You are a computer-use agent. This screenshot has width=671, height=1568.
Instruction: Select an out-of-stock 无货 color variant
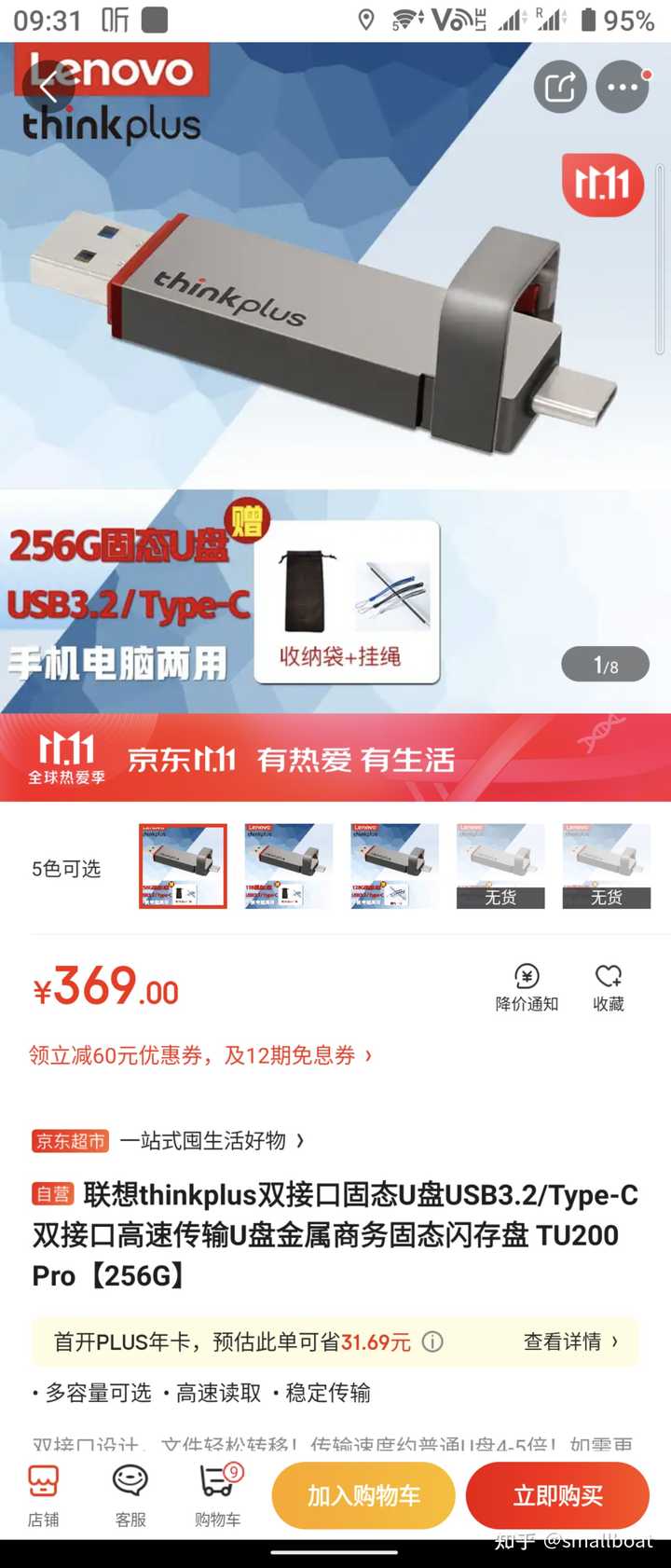[500, 865]
